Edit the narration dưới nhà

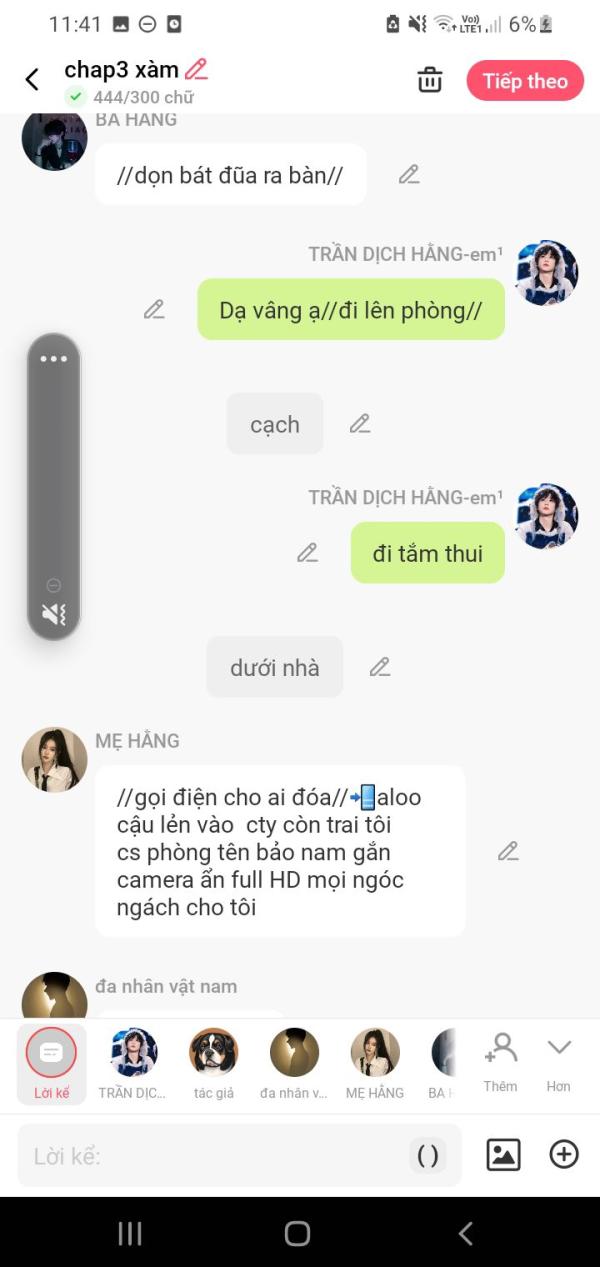(380, 666)
